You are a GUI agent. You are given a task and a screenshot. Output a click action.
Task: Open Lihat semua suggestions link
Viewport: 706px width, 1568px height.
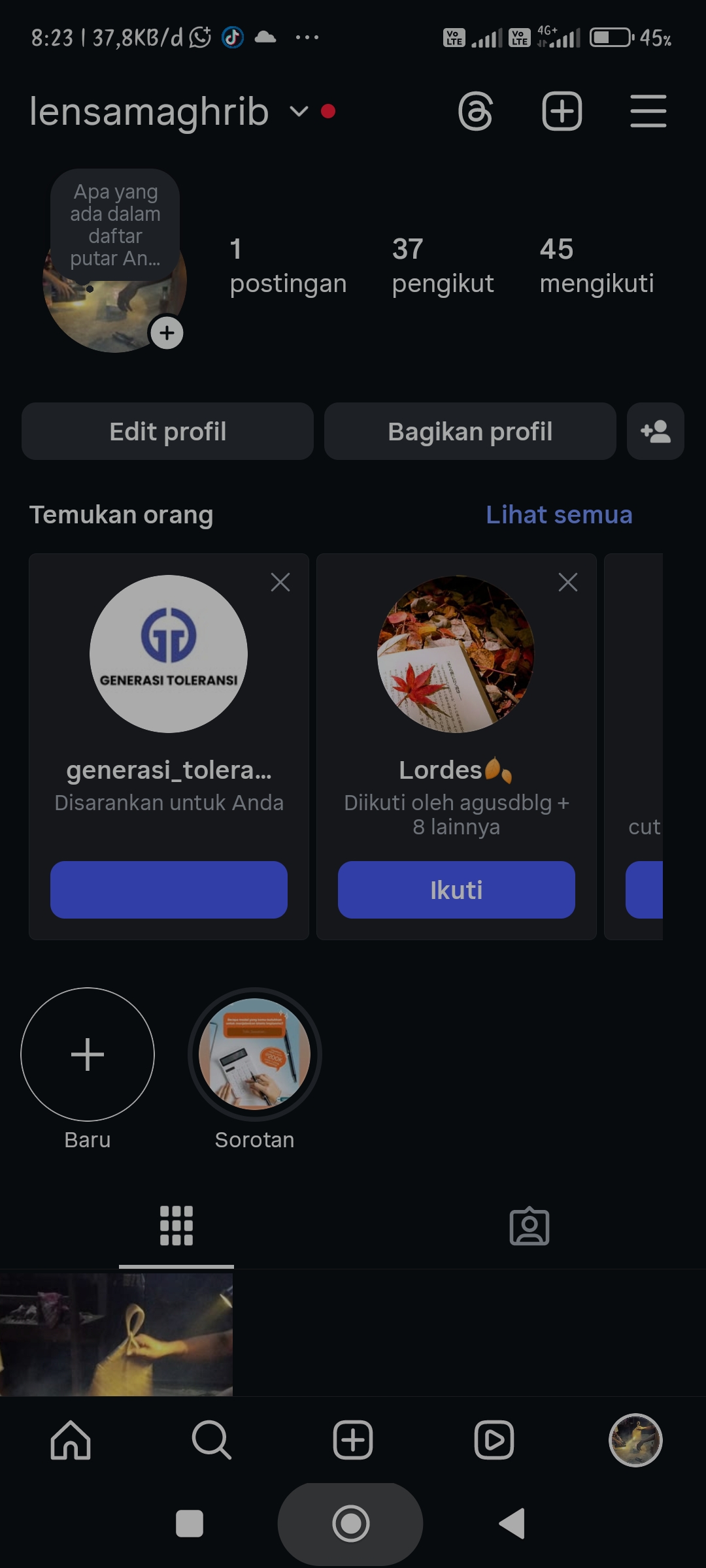pyautogui.click(x=559, y=515)
